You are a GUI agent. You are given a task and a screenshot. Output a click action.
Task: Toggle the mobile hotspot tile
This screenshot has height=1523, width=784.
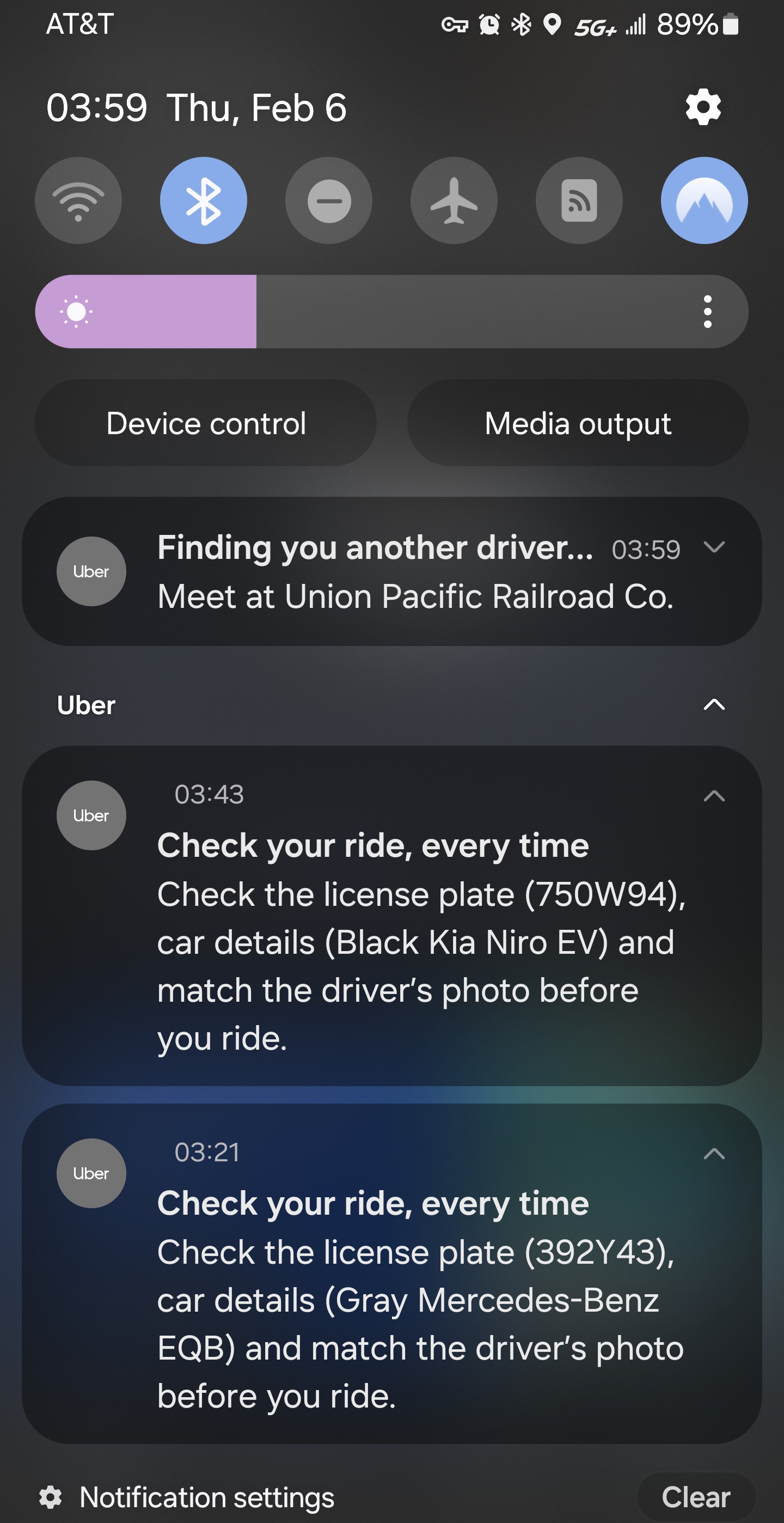tap(579, 200)
